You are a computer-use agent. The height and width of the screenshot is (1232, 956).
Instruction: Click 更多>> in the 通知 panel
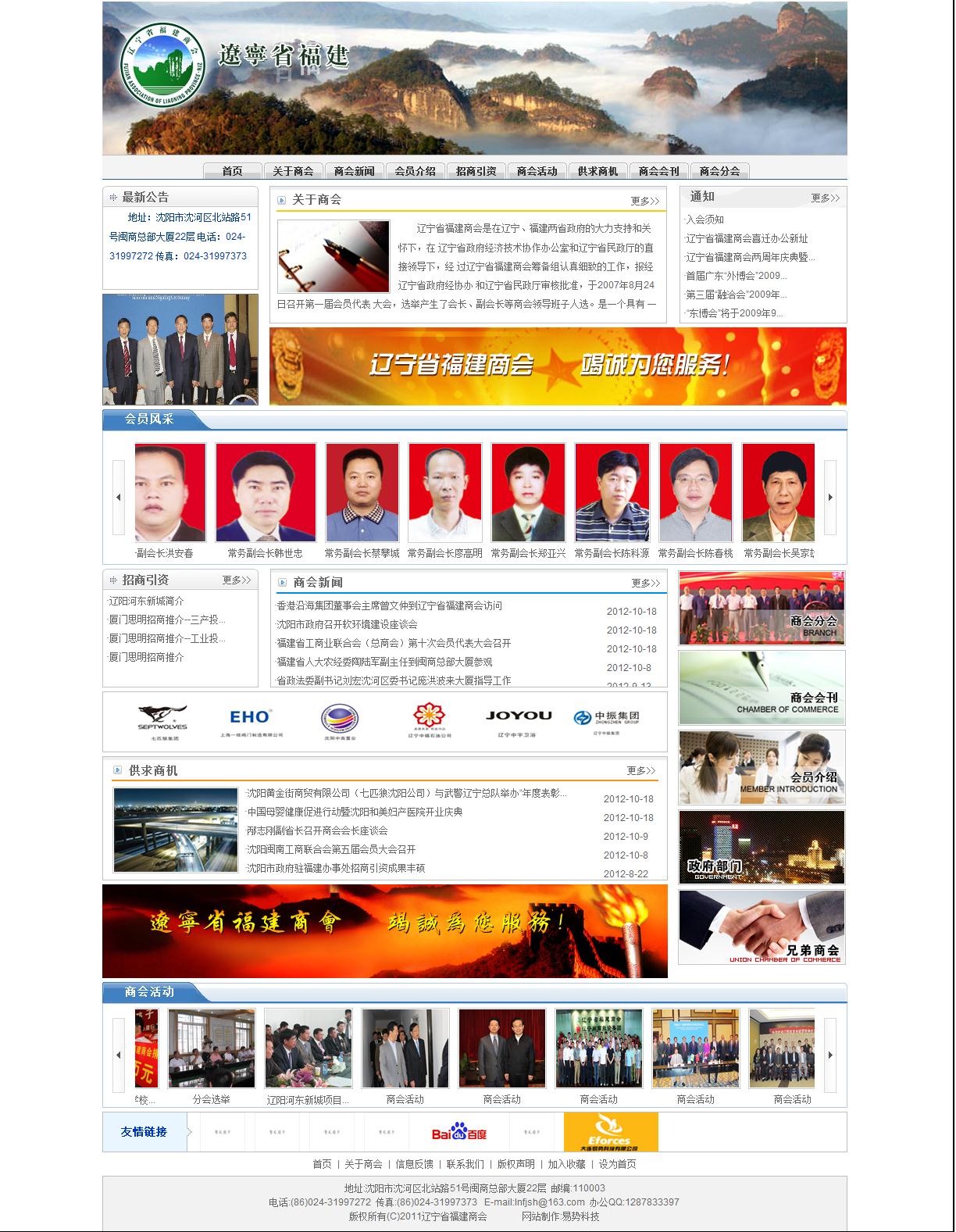824,198
